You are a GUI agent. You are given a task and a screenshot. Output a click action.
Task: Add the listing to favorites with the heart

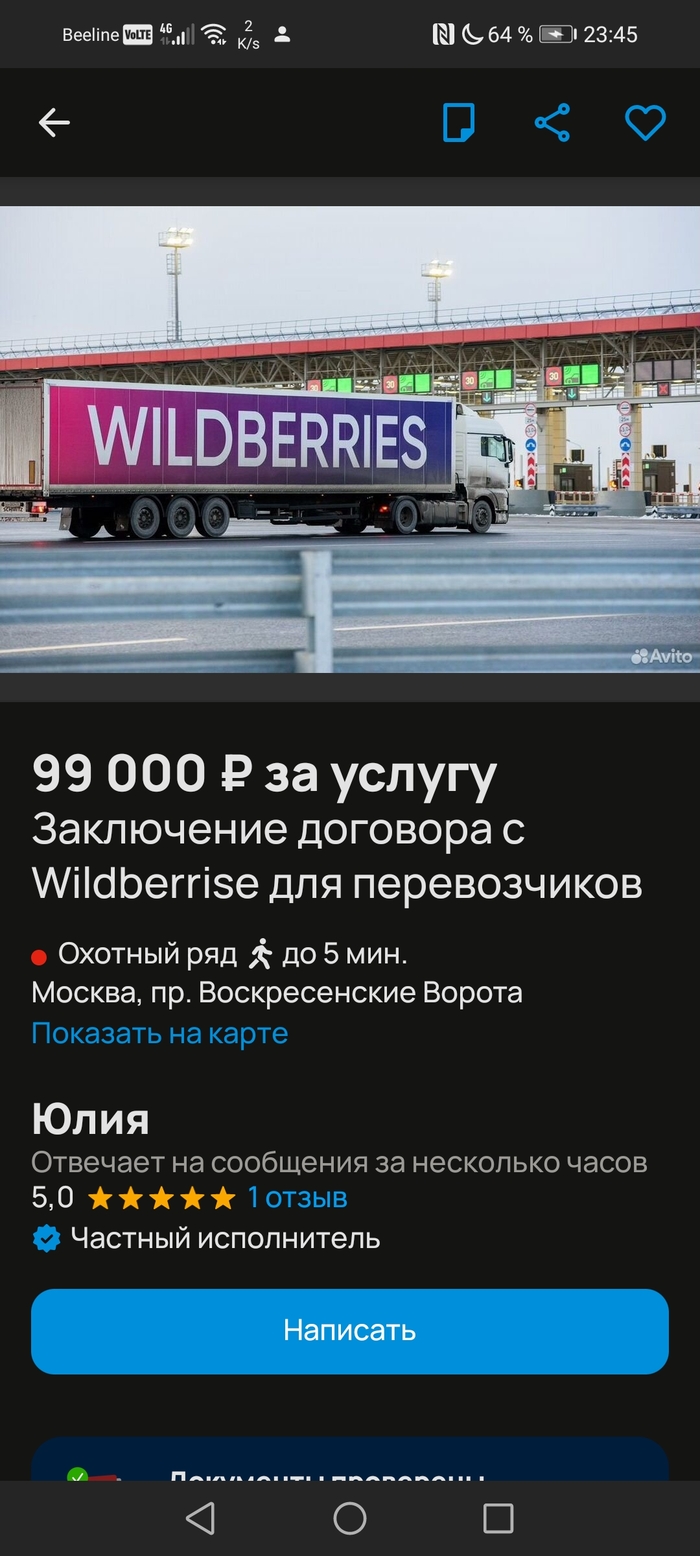pyautogui.click(x=645, y=123)
